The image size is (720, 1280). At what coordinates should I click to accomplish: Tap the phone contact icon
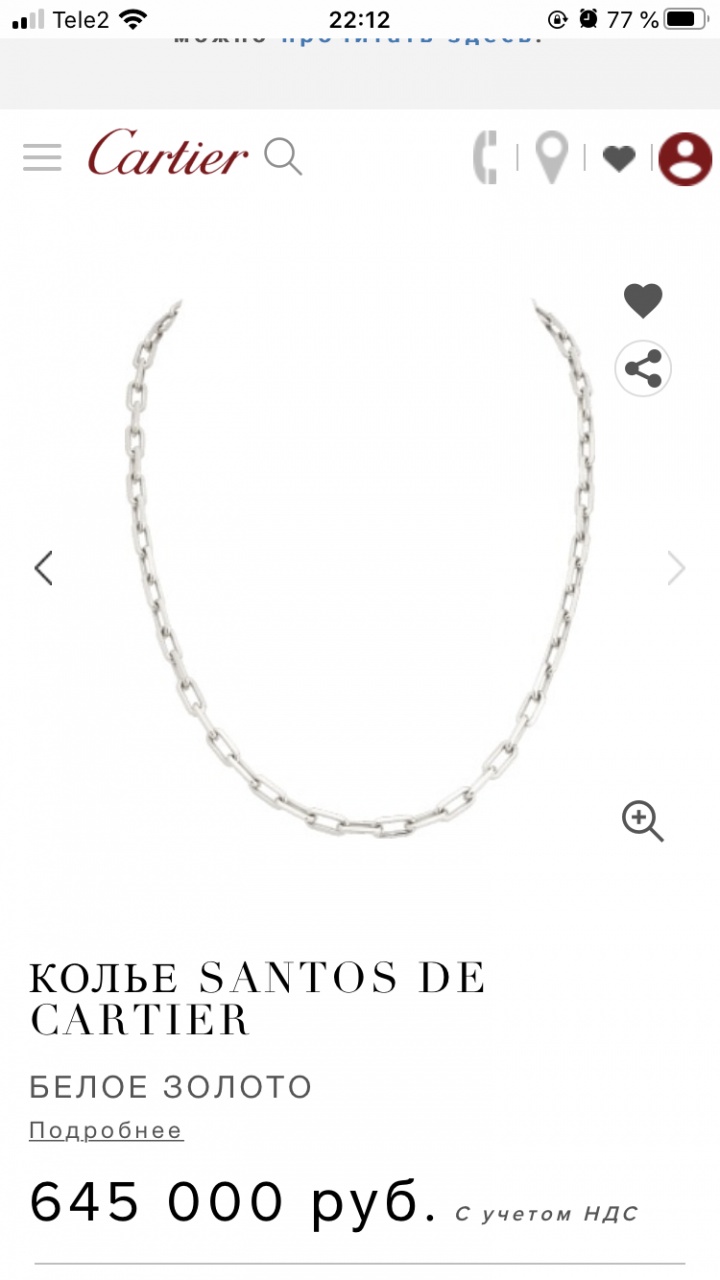click(x=486, y=157)
